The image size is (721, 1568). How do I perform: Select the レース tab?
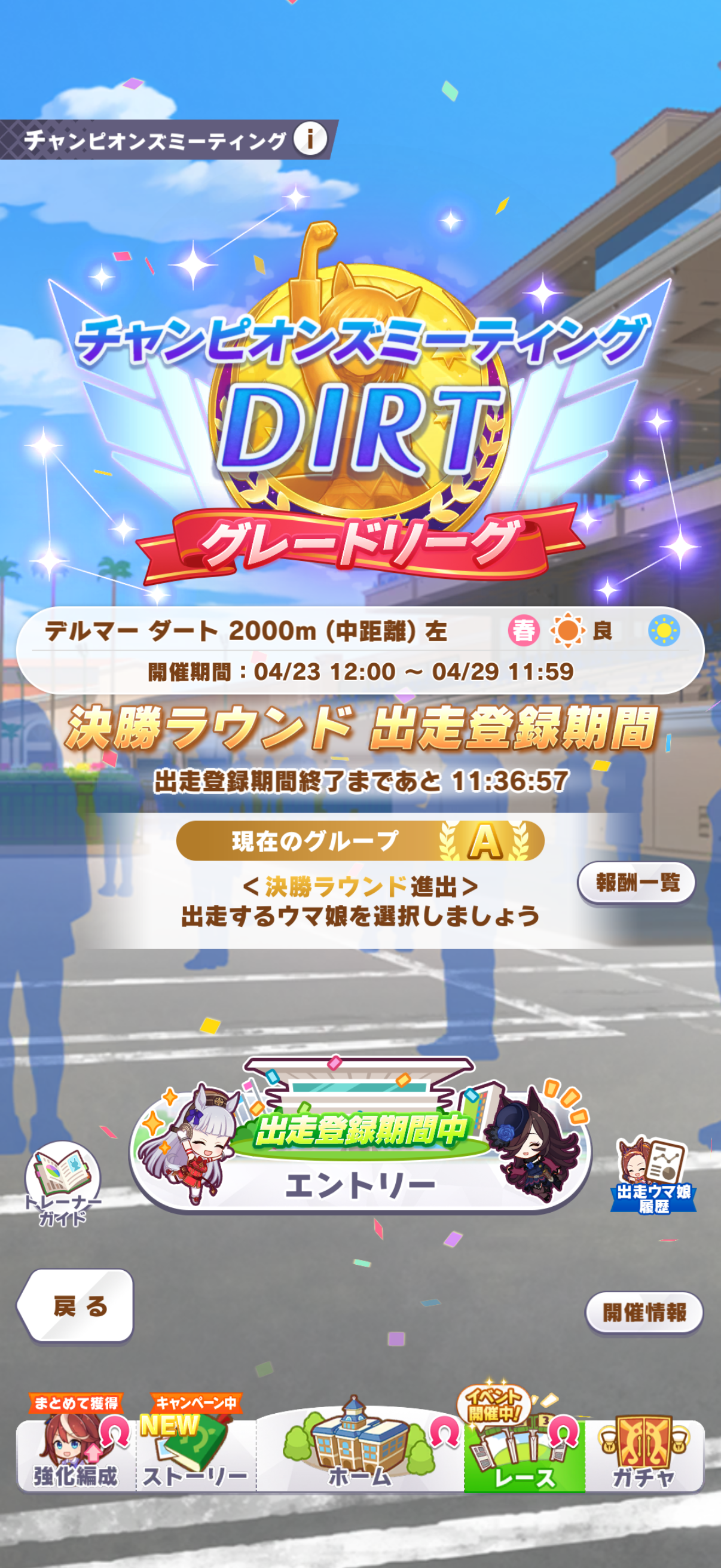(x=524, y=1459)
